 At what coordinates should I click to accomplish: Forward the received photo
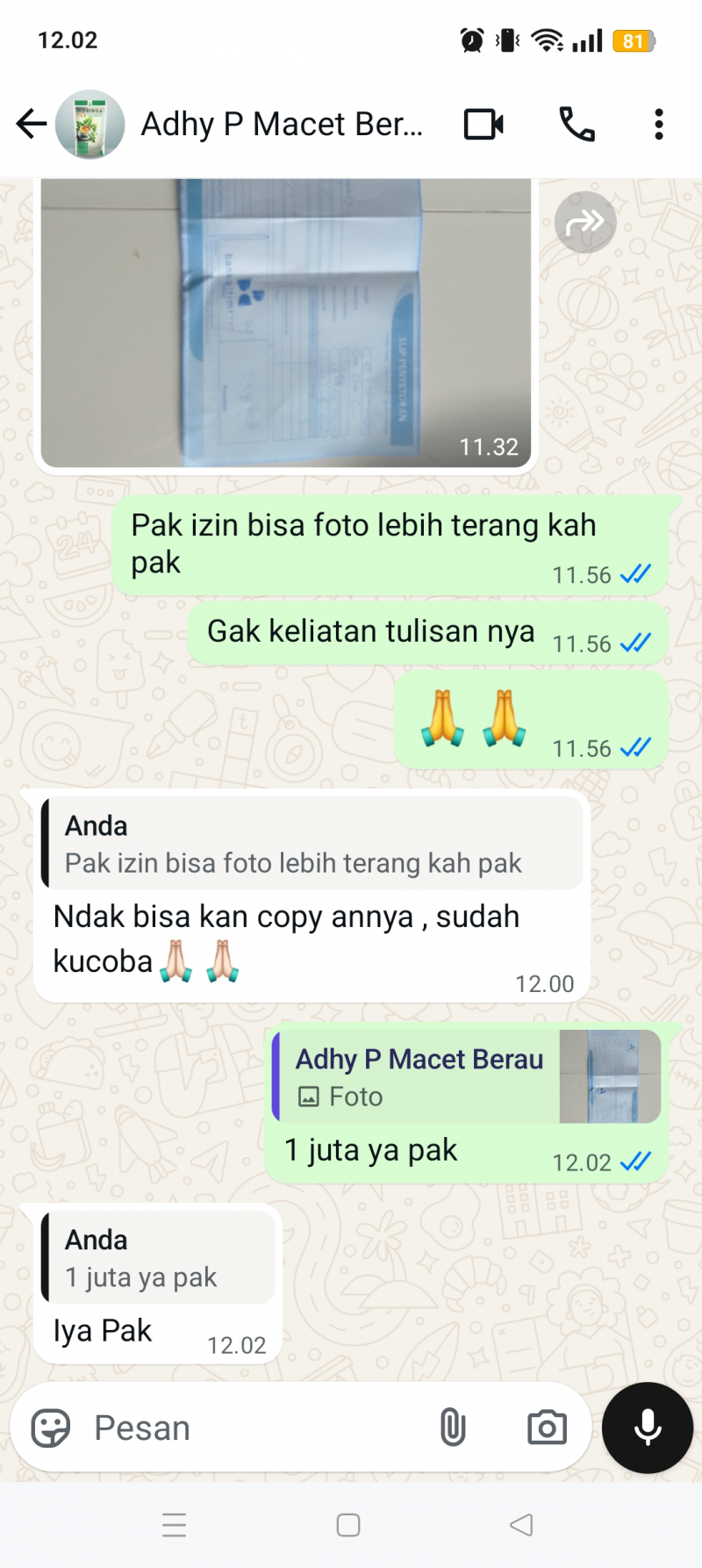(585, 222)
